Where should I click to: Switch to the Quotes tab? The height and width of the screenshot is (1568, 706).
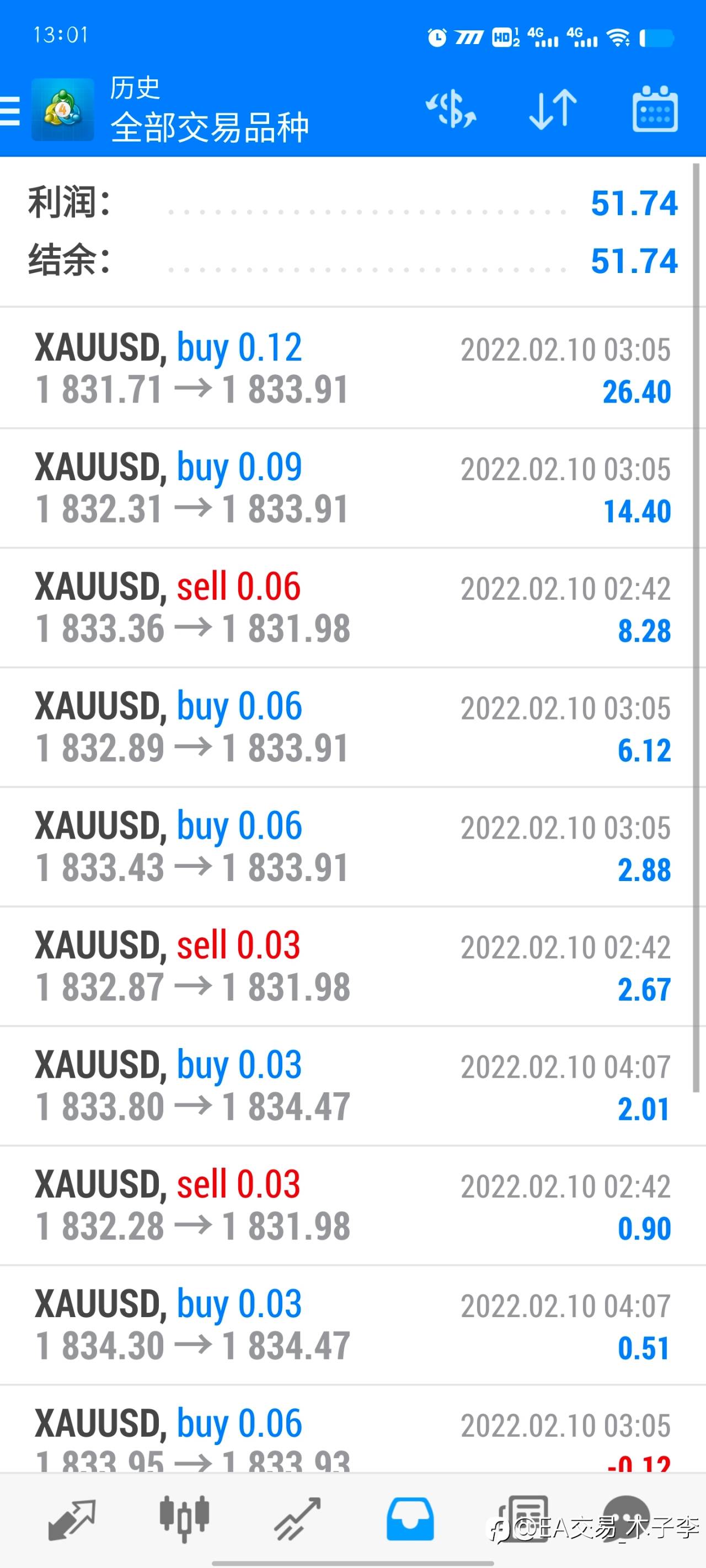[x=71, y=1519]
